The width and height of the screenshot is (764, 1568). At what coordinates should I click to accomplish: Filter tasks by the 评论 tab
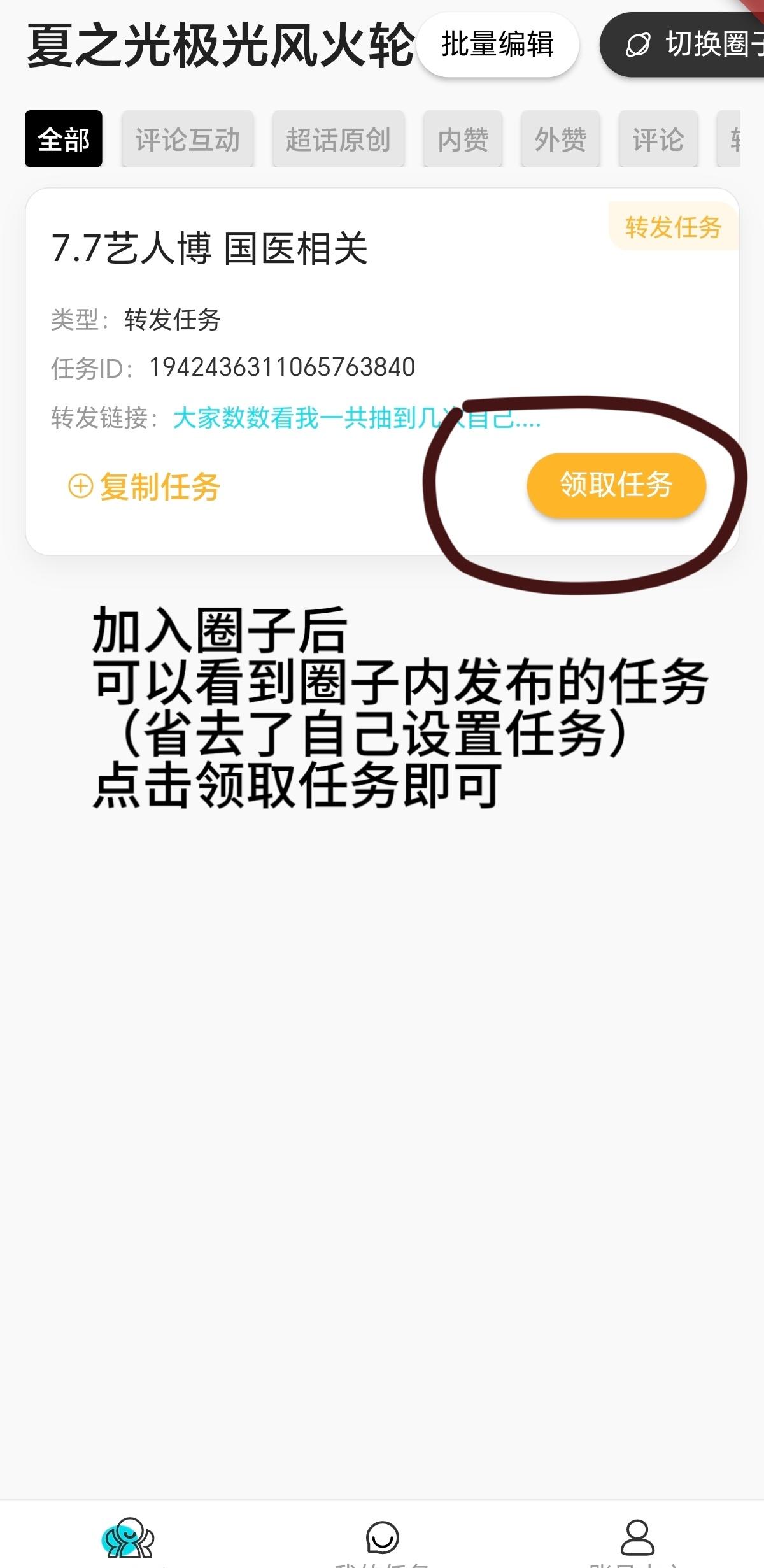coord(658,139)
